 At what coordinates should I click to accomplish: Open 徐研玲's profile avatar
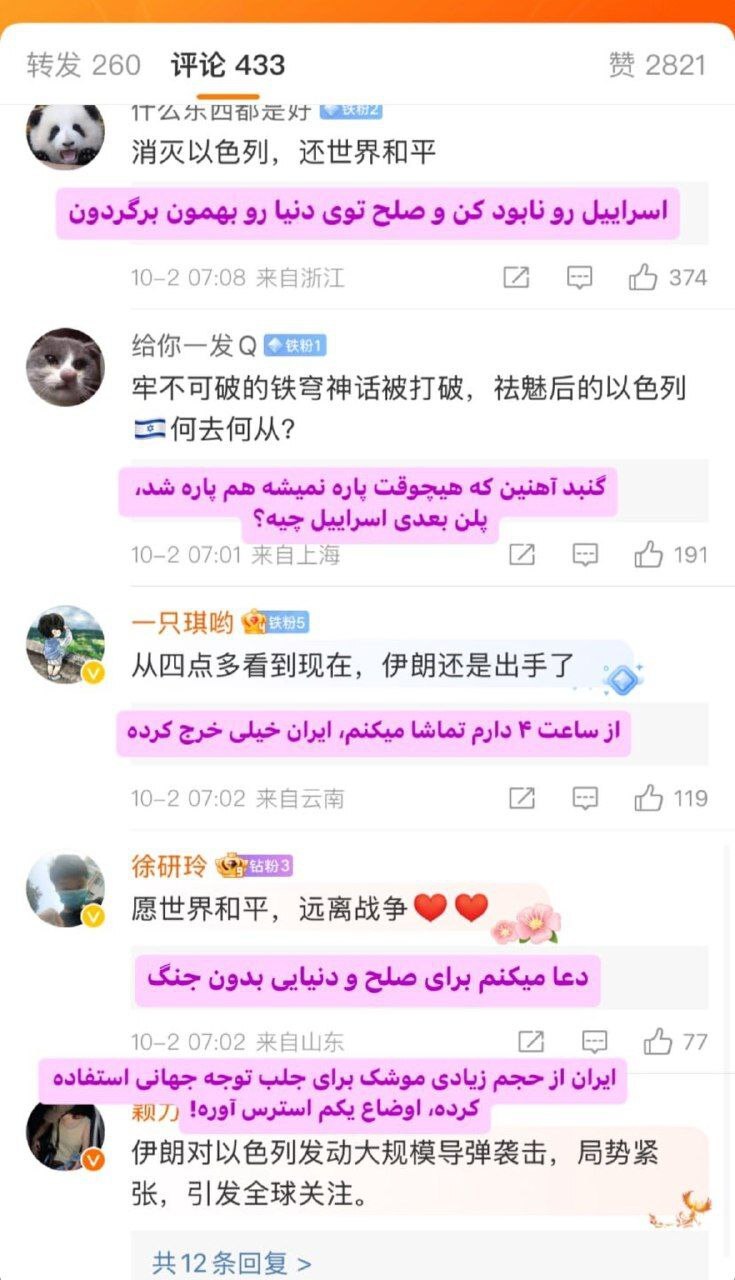click(65, 890)
